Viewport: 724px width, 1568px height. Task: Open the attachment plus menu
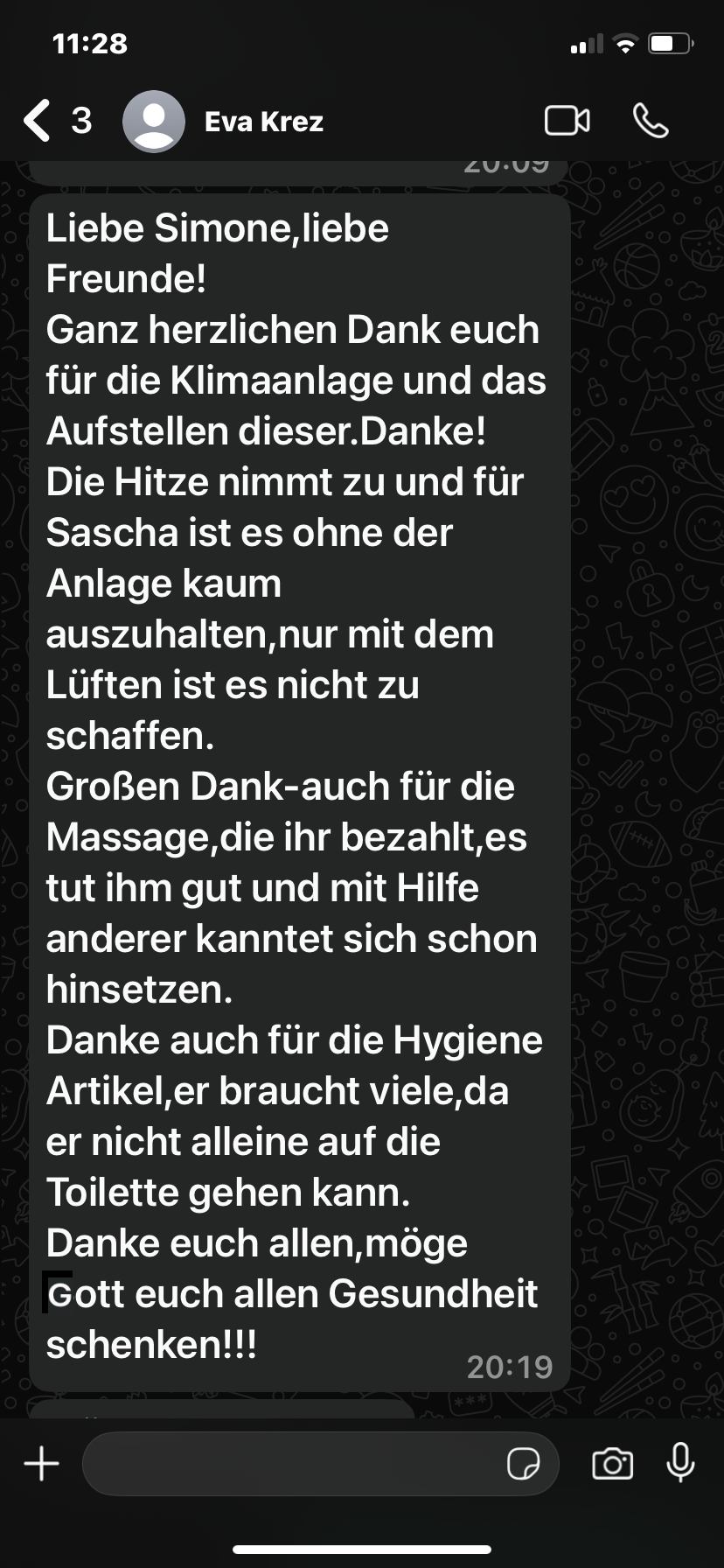click(41, 1463)
